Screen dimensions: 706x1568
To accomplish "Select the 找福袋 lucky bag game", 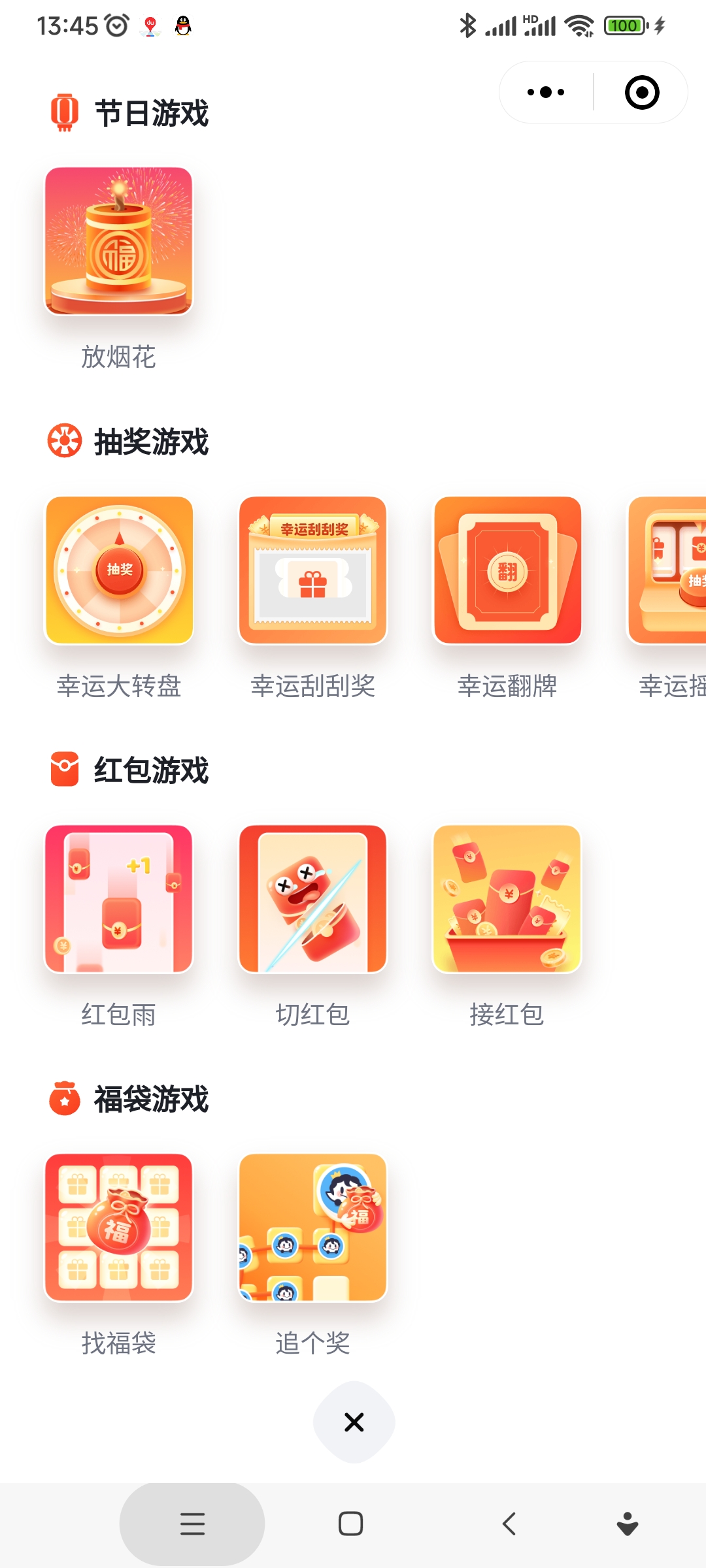I will [118, 1228].
